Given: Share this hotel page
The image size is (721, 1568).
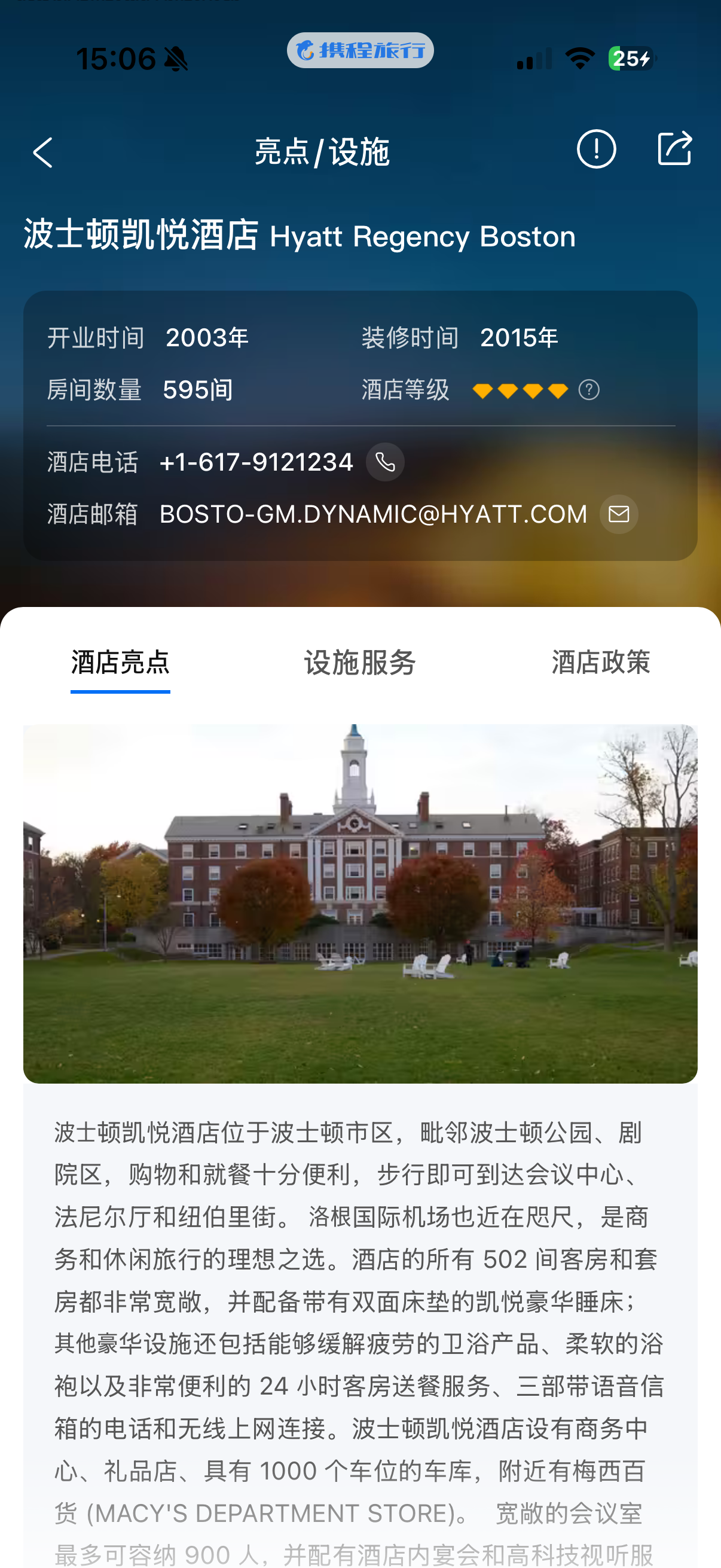Looking at the screenshot, I should click(x=674, y=148).
